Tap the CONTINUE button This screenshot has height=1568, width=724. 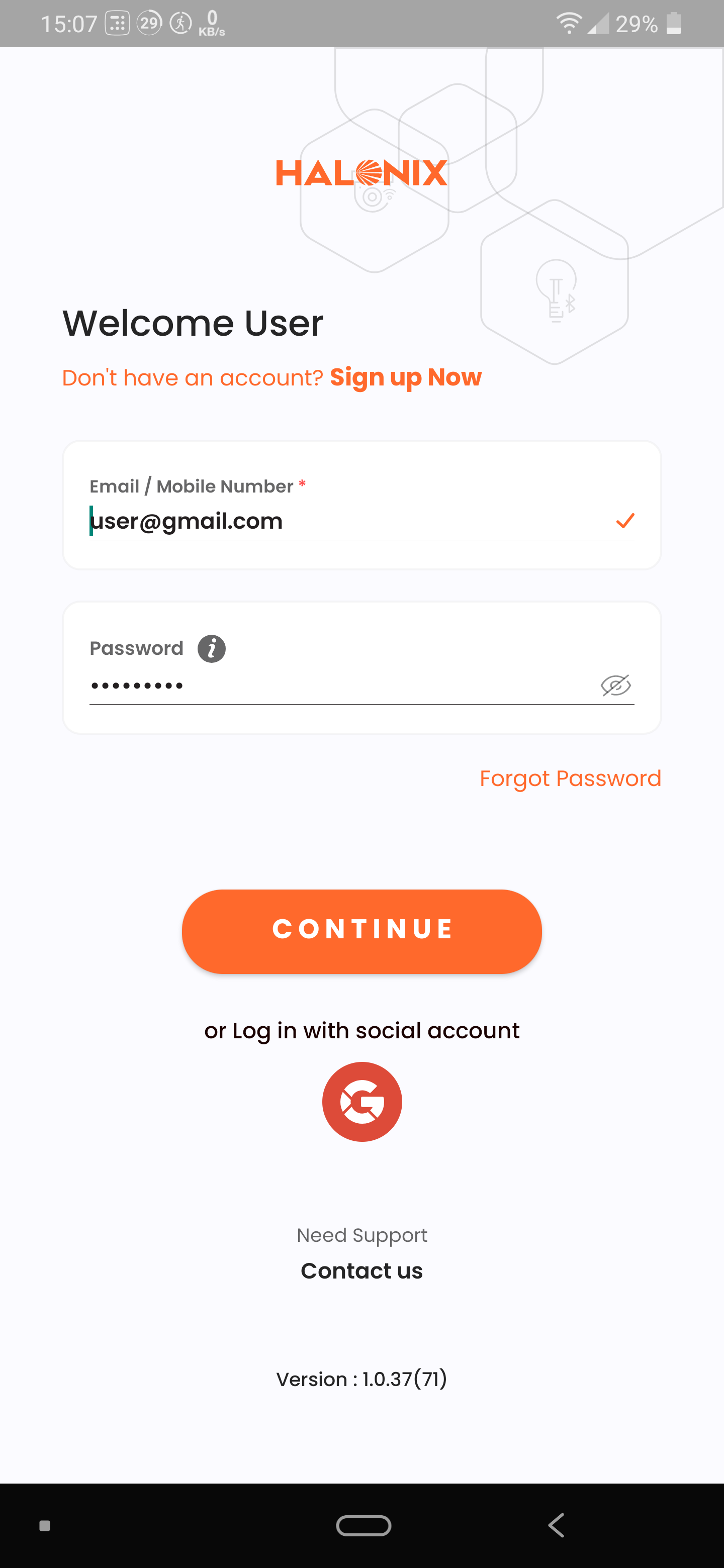click(361, 931)
